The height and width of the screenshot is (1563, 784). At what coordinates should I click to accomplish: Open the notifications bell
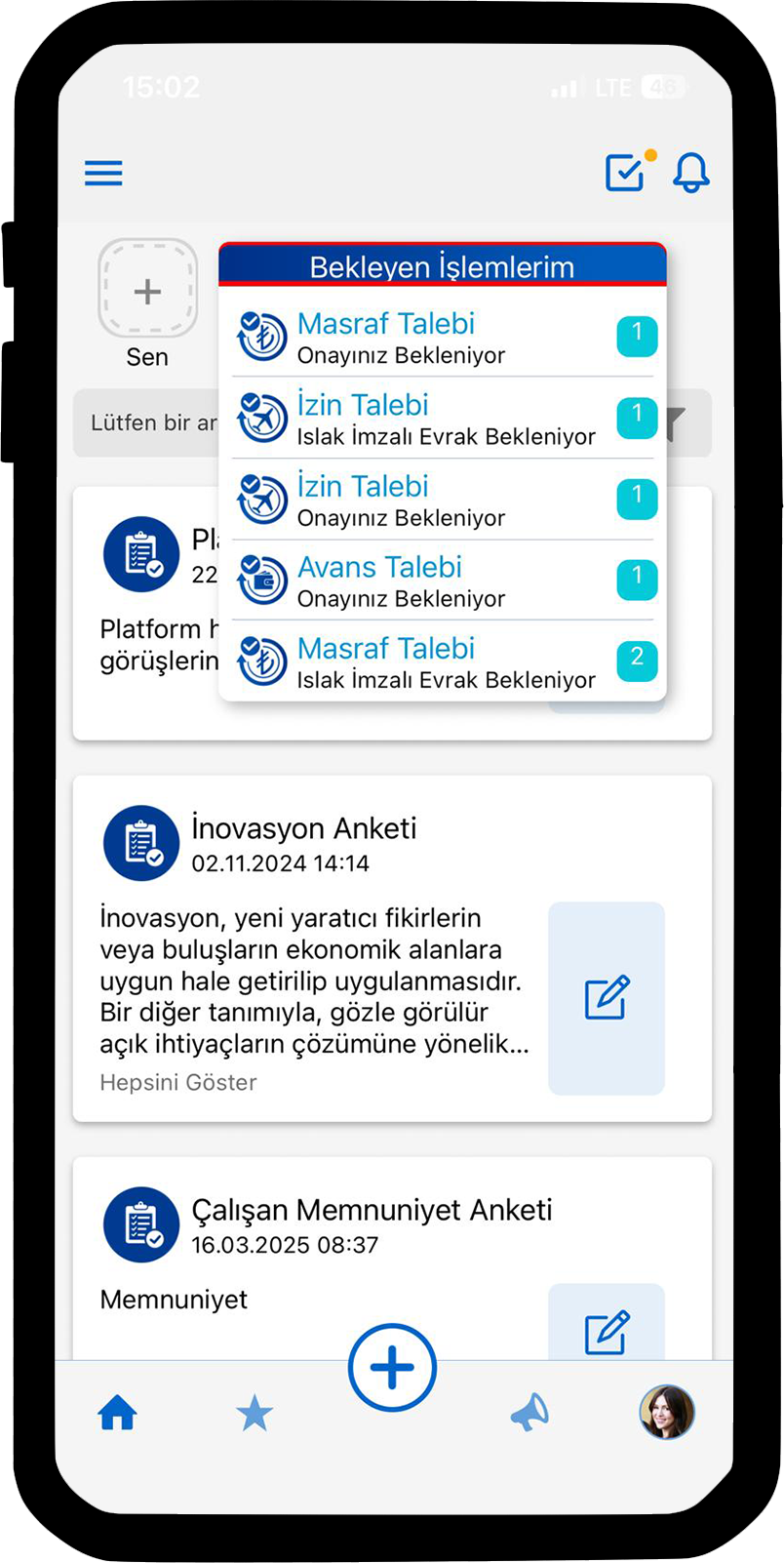pos(691,173)
